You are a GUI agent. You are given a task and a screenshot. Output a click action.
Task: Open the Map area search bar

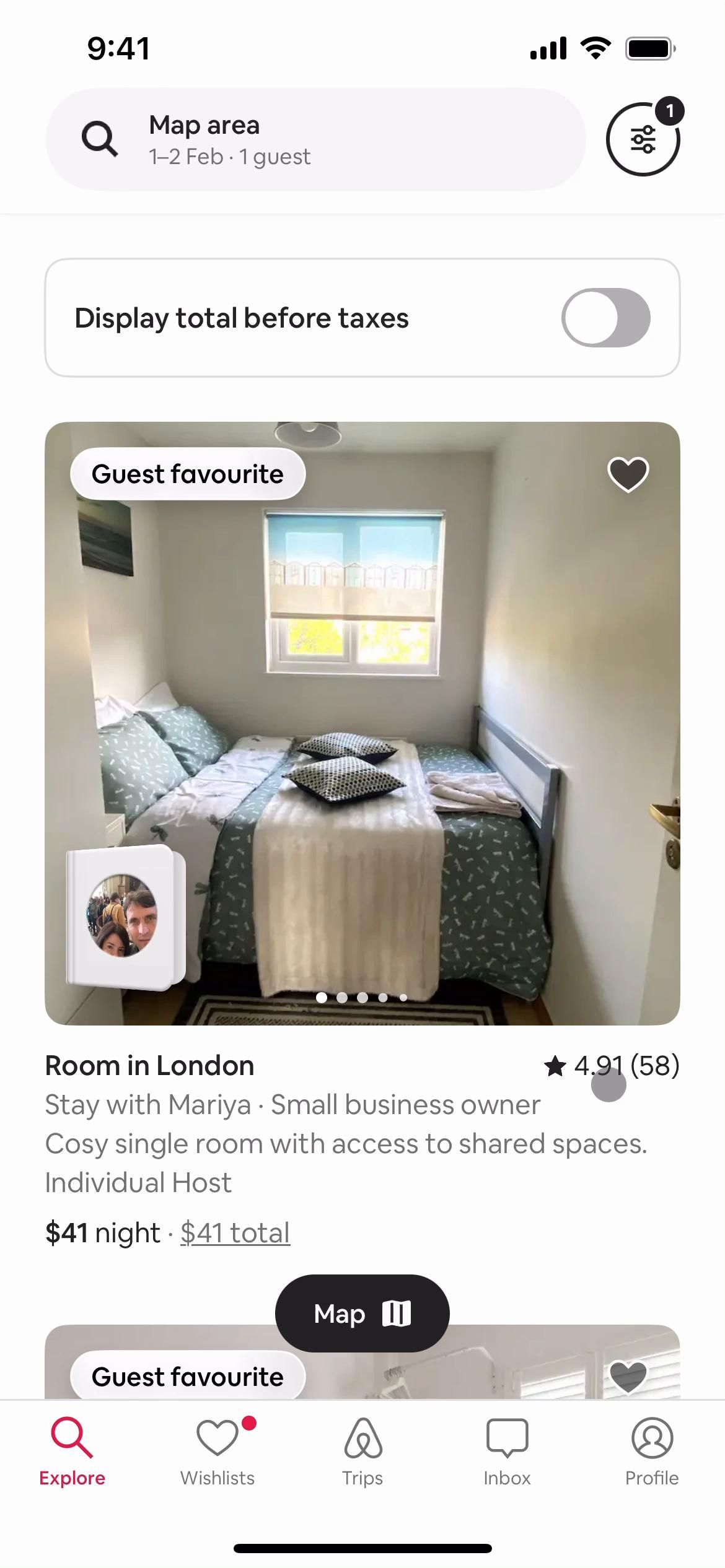click(315, 139)
